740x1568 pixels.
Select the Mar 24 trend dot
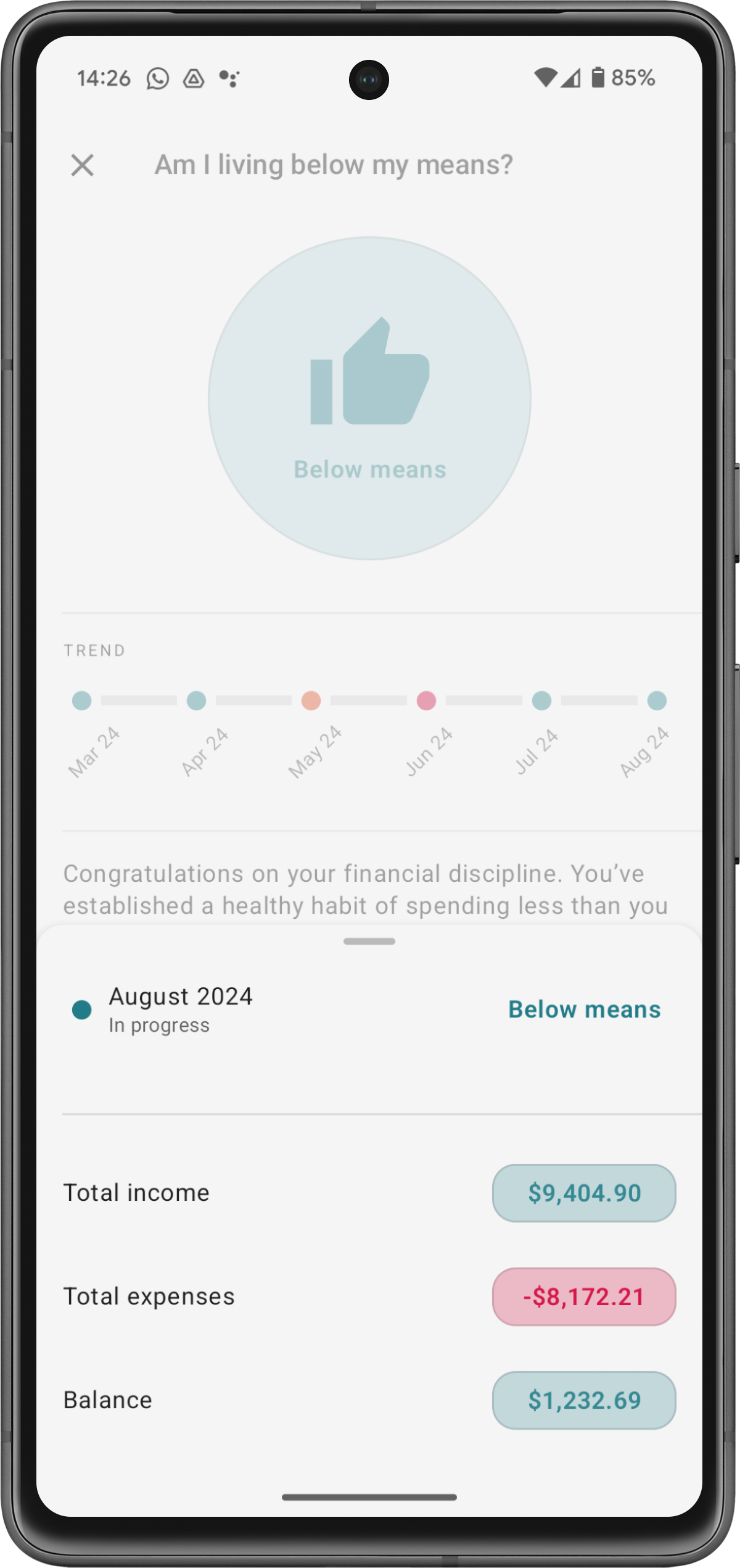(x=81, y=700)
